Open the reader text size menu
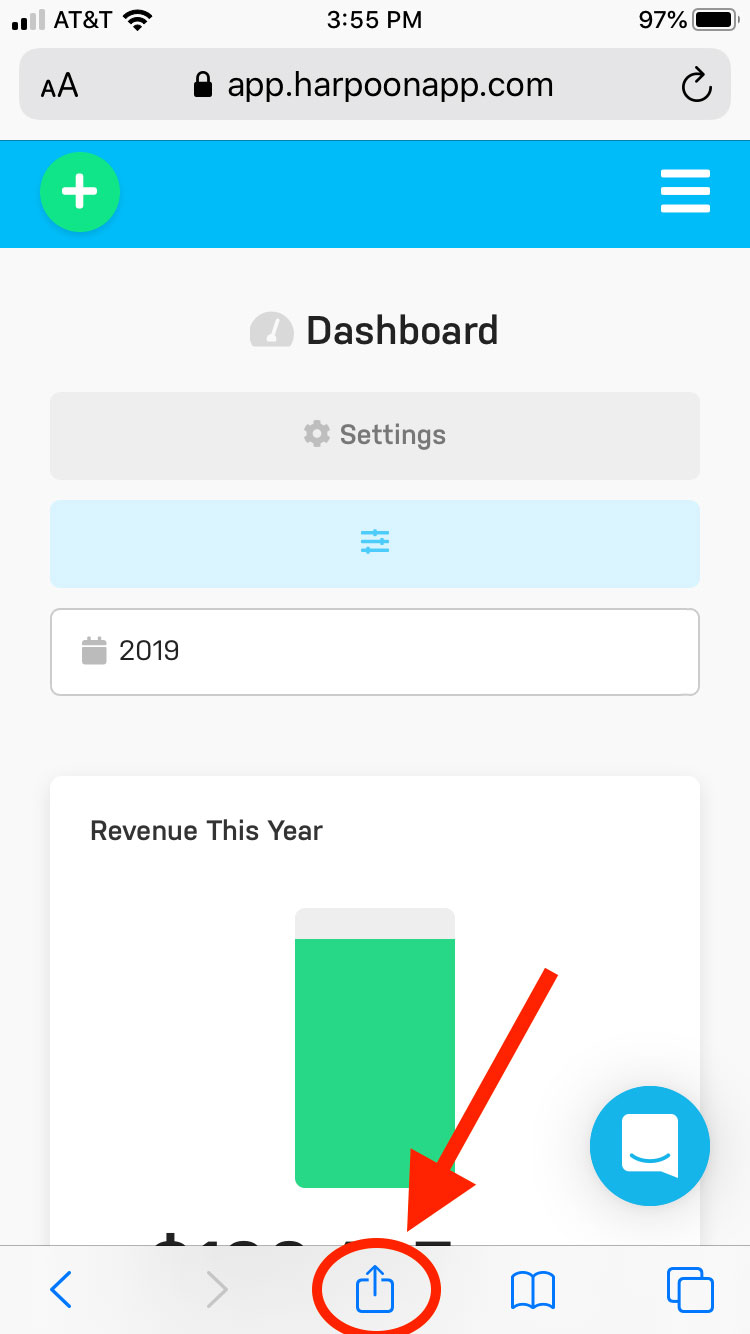 tap(59, 86)
